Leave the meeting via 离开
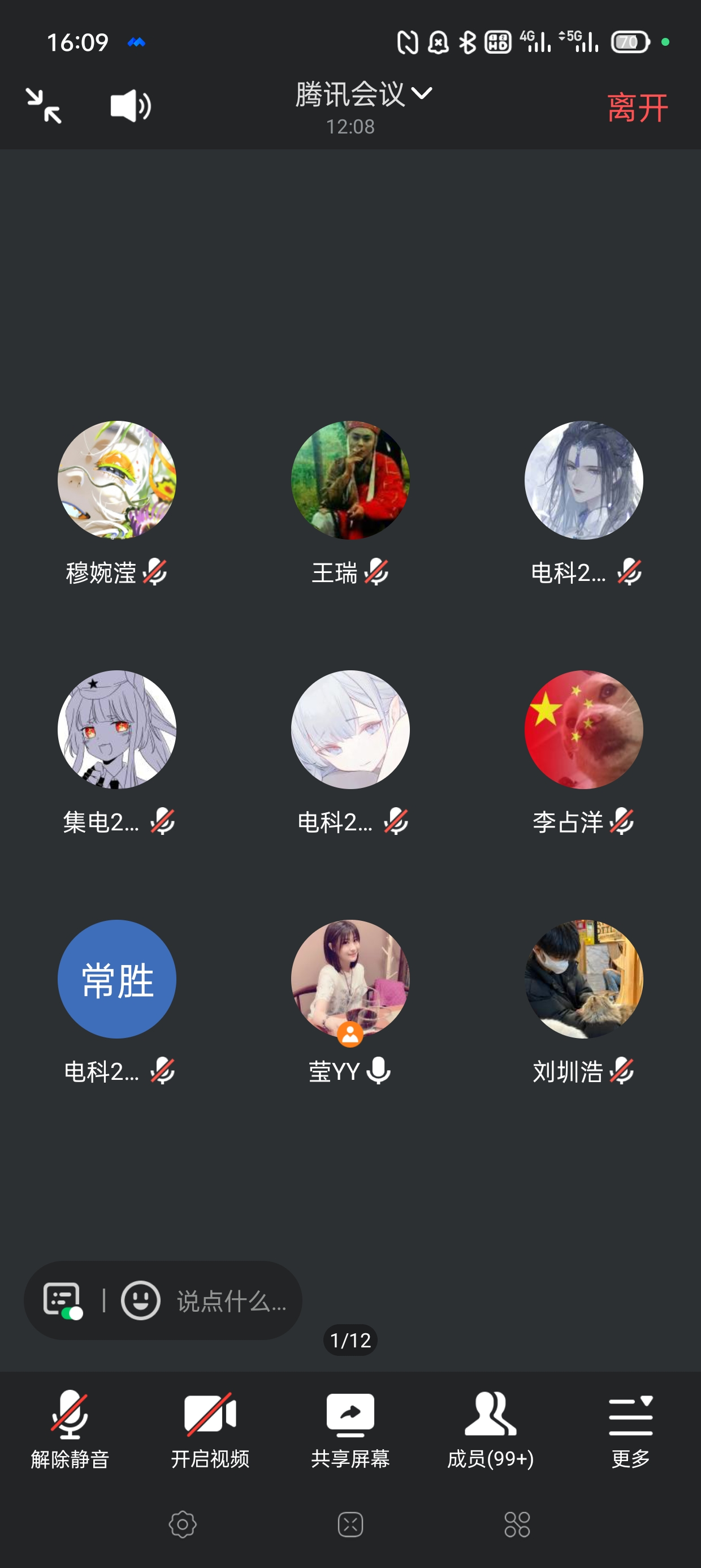Viewport: 701px width, 1568px height. (637, 107)
